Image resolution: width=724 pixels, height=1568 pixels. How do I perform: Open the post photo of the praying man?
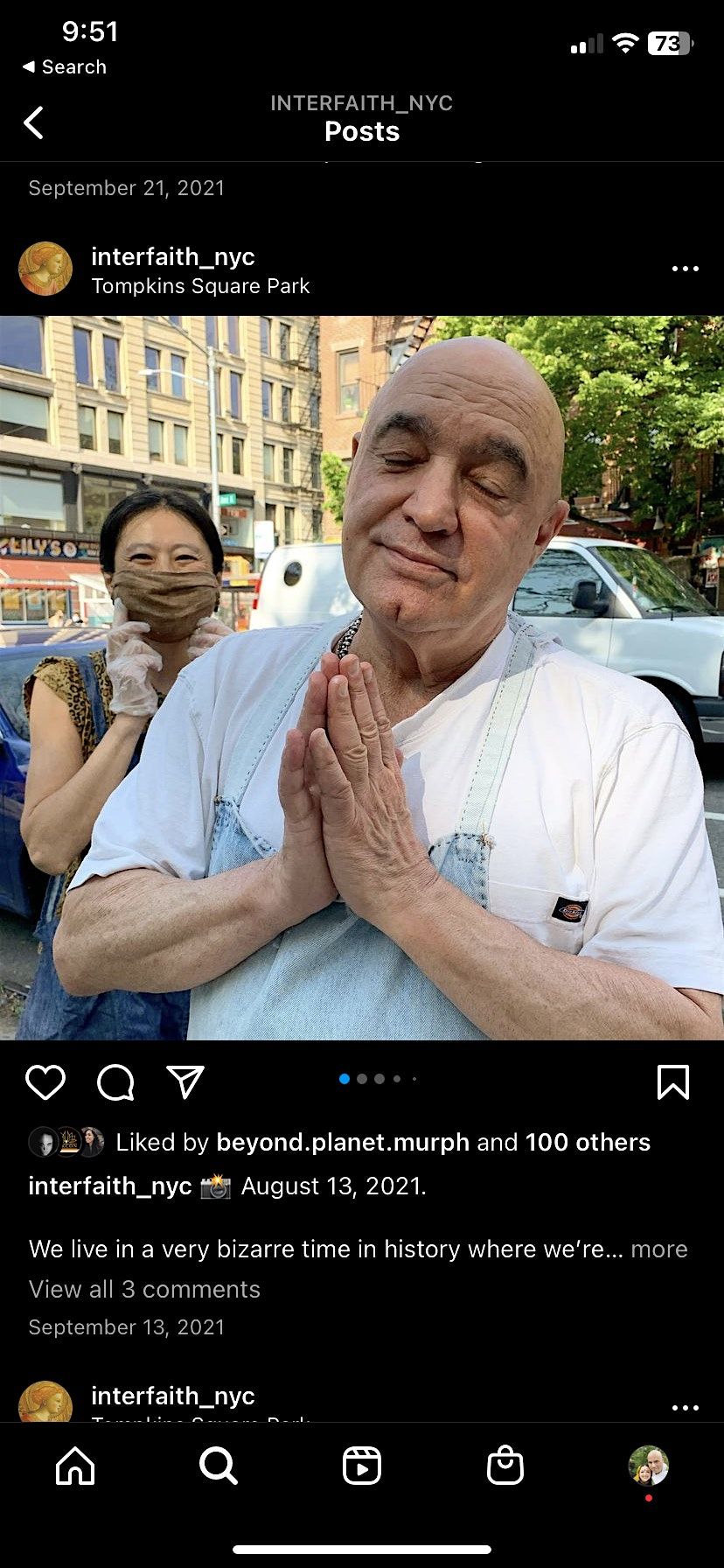pyautogui.click(x=362, y=678)
